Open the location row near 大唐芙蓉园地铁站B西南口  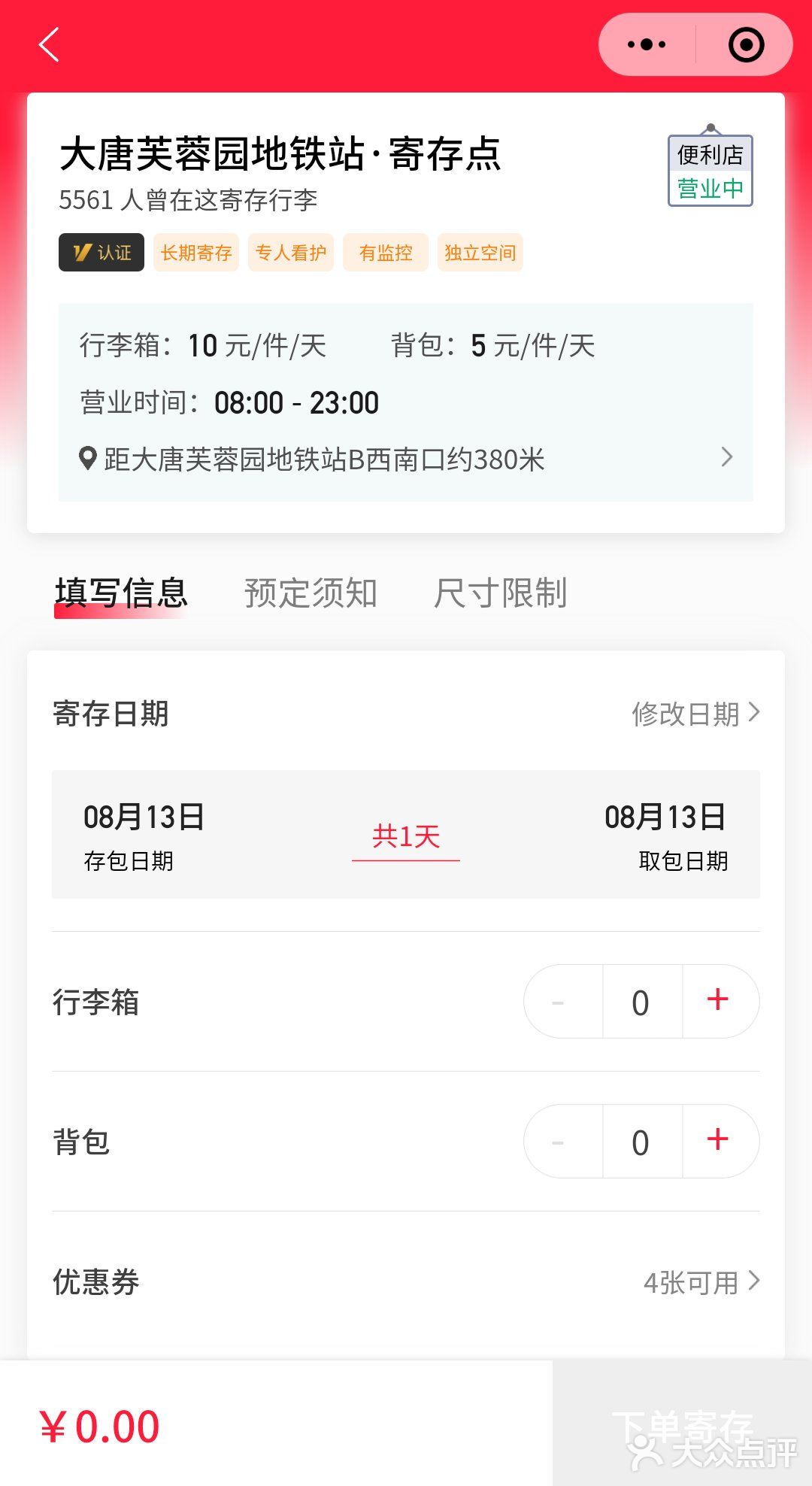coord(406,459)
